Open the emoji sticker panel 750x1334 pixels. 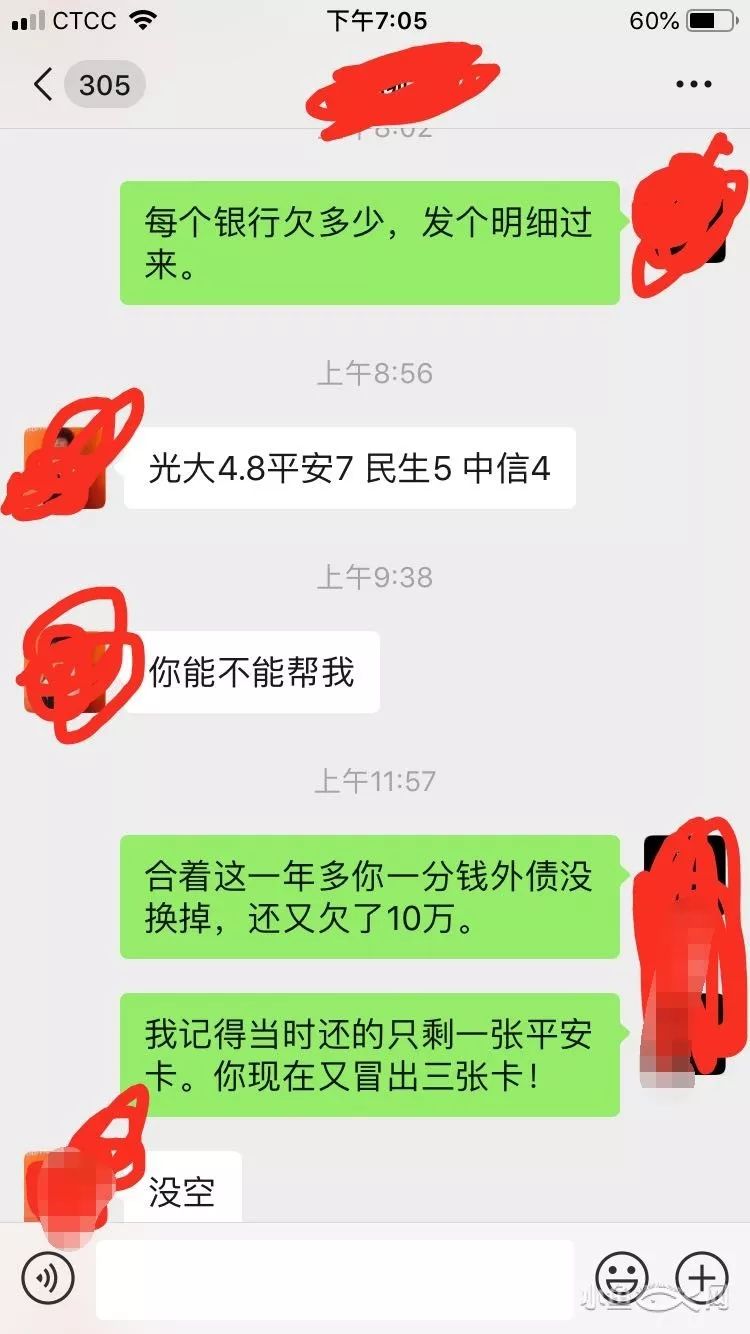(x=621, y=1278)
